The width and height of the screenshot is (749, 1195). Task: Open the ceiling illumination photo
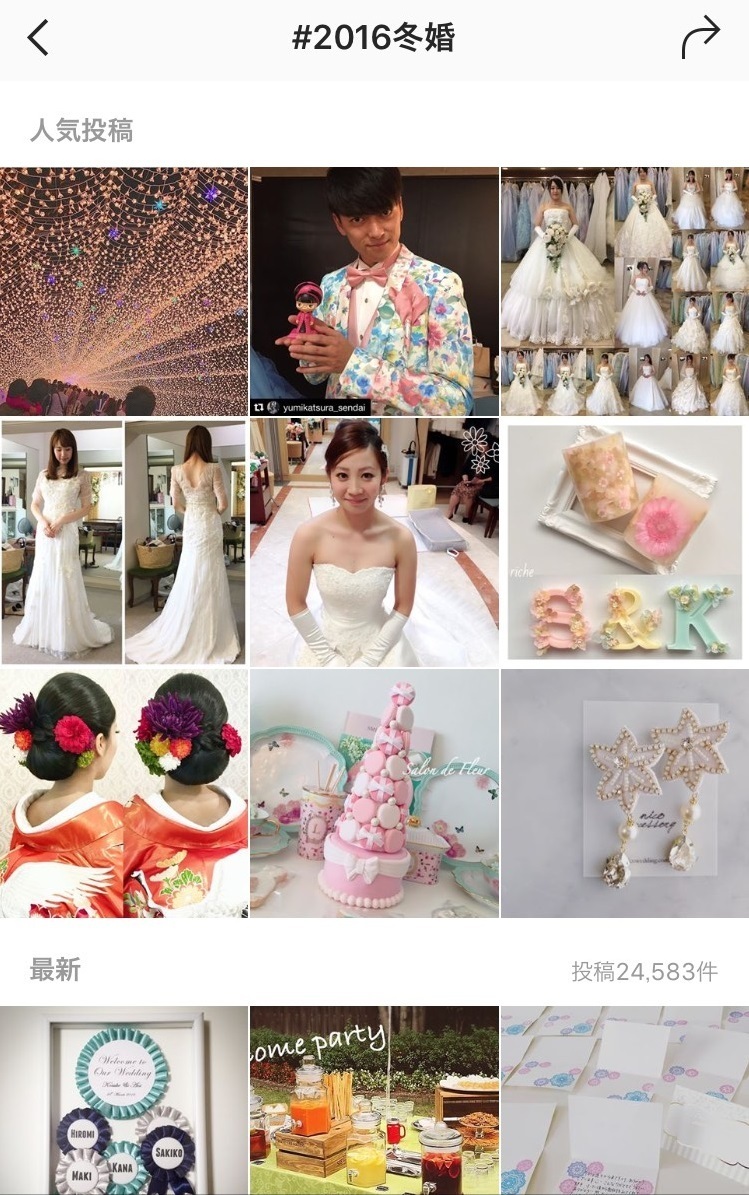tap(124, 288)
